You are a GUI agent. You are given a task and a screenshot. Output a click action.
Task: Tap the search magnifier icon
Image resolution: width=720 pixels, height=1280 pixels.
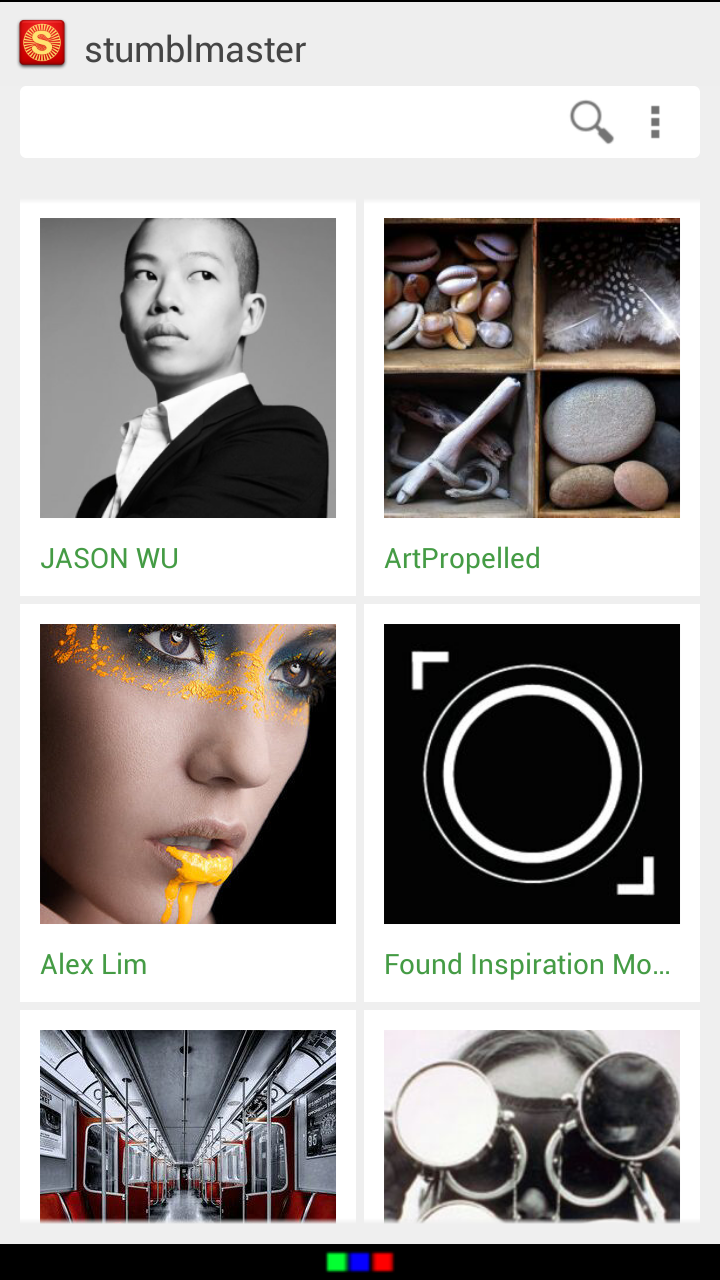[x=591, y=122]
